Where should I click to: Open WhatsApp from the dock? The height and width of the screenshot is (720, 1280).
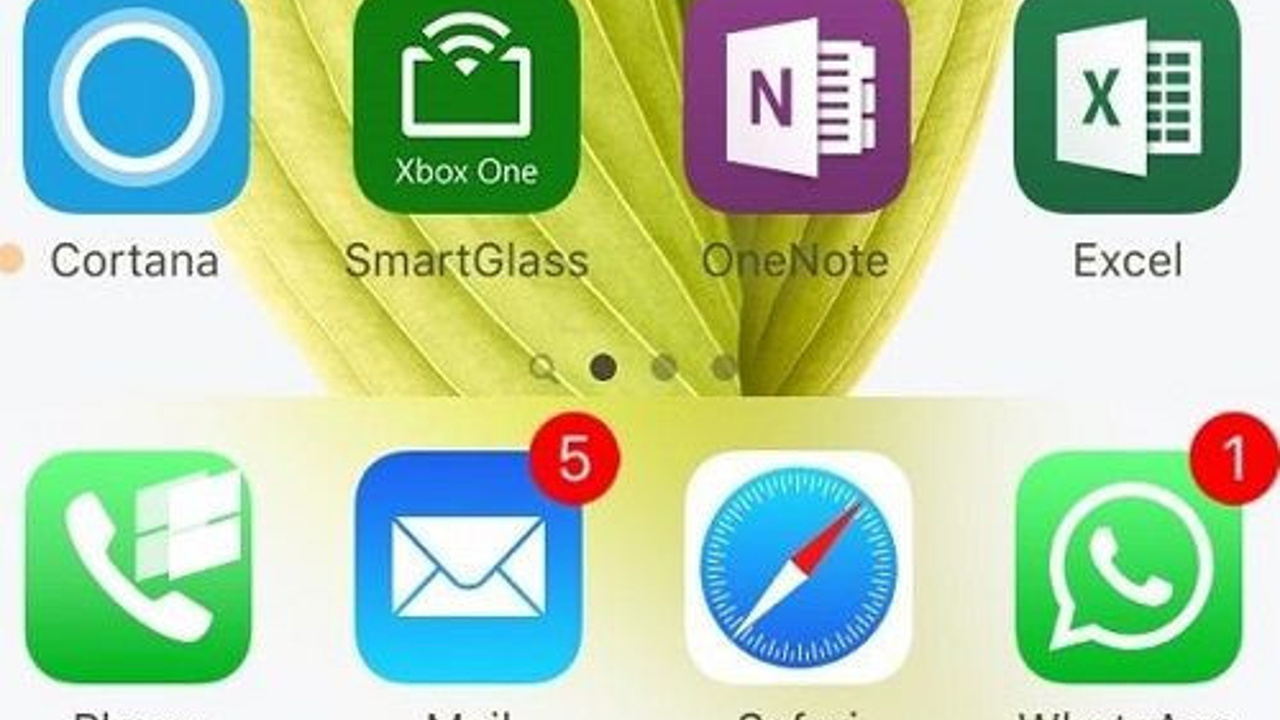pyautogui.click(x=1128, y=566)
